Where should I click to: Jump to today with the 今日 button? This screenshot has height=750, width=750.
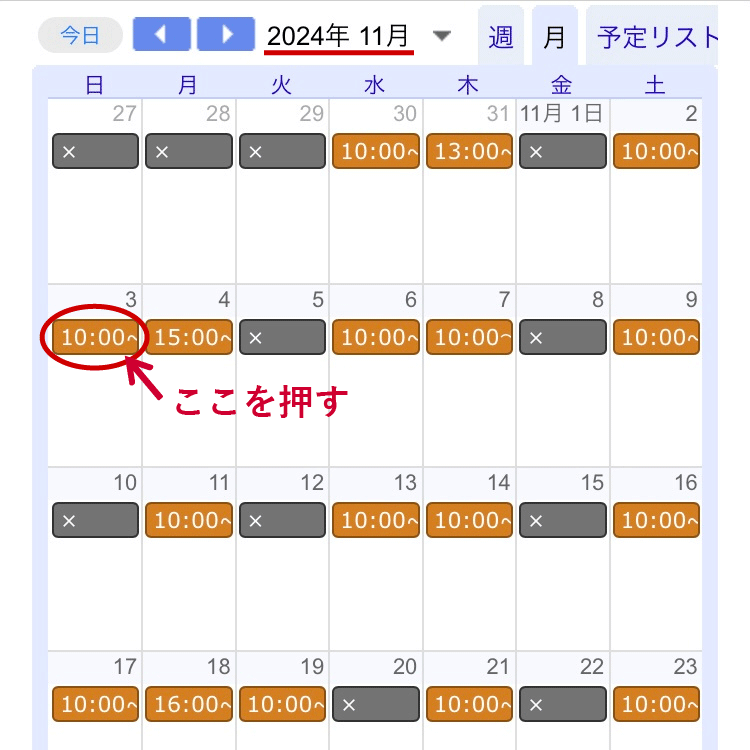coord(80,36)
